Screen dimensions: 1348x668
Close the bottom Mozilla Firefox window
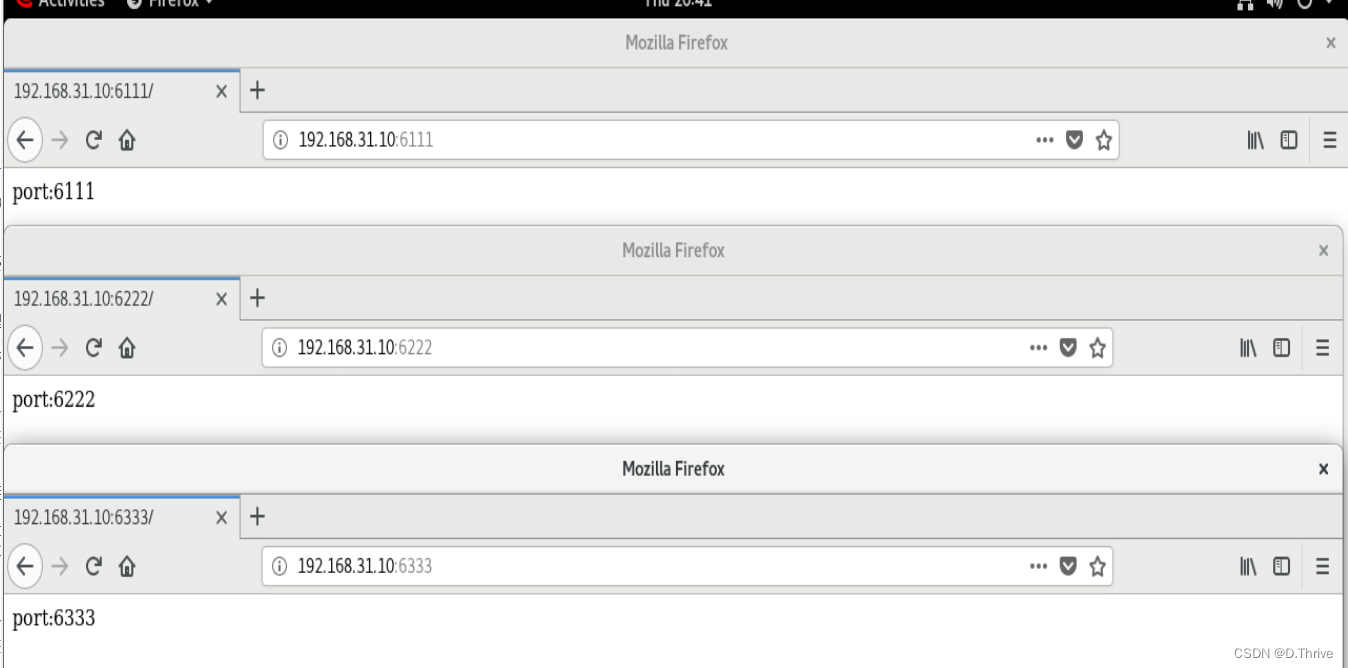coord(1323,469)
